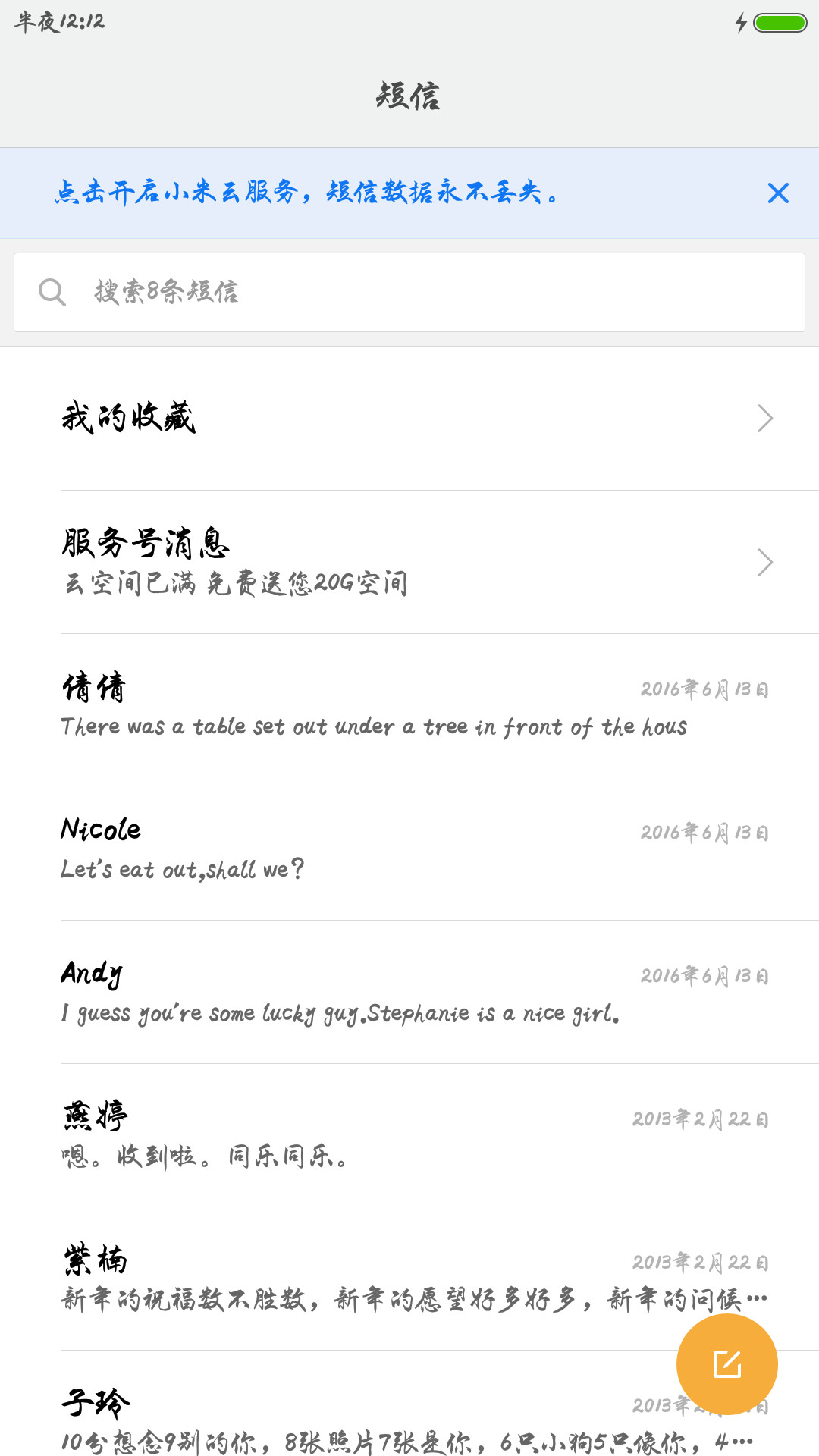
Task: Open 服务号消息 service messages
Action: click(x=409, y=562)
